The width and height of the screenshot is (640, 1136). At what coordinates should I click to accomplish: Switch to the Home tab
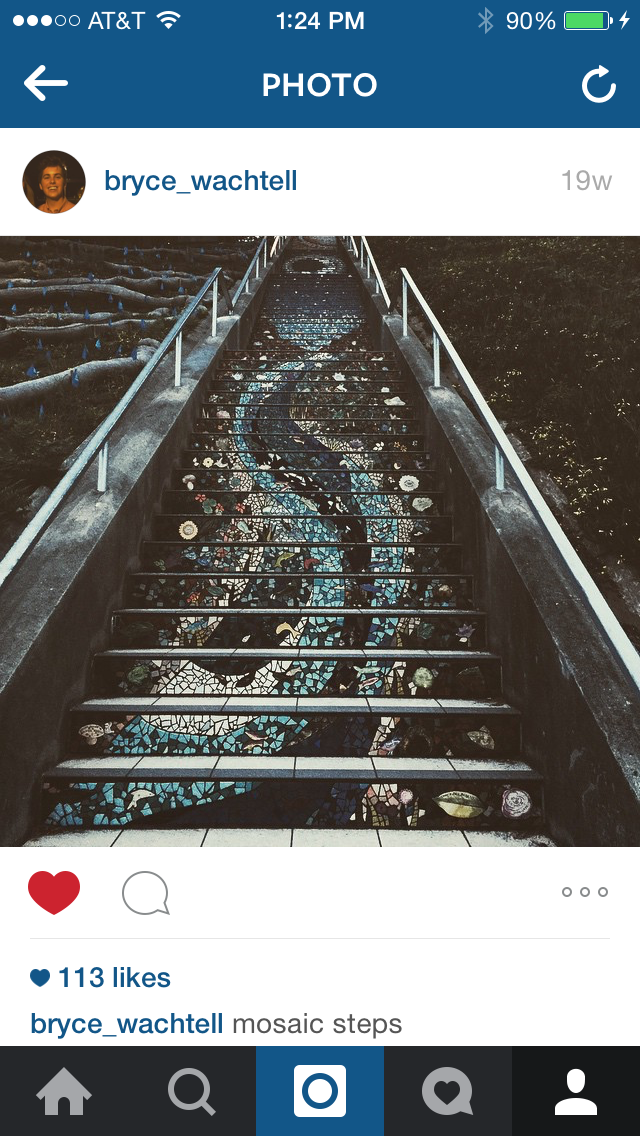(x=64, y=1091)
